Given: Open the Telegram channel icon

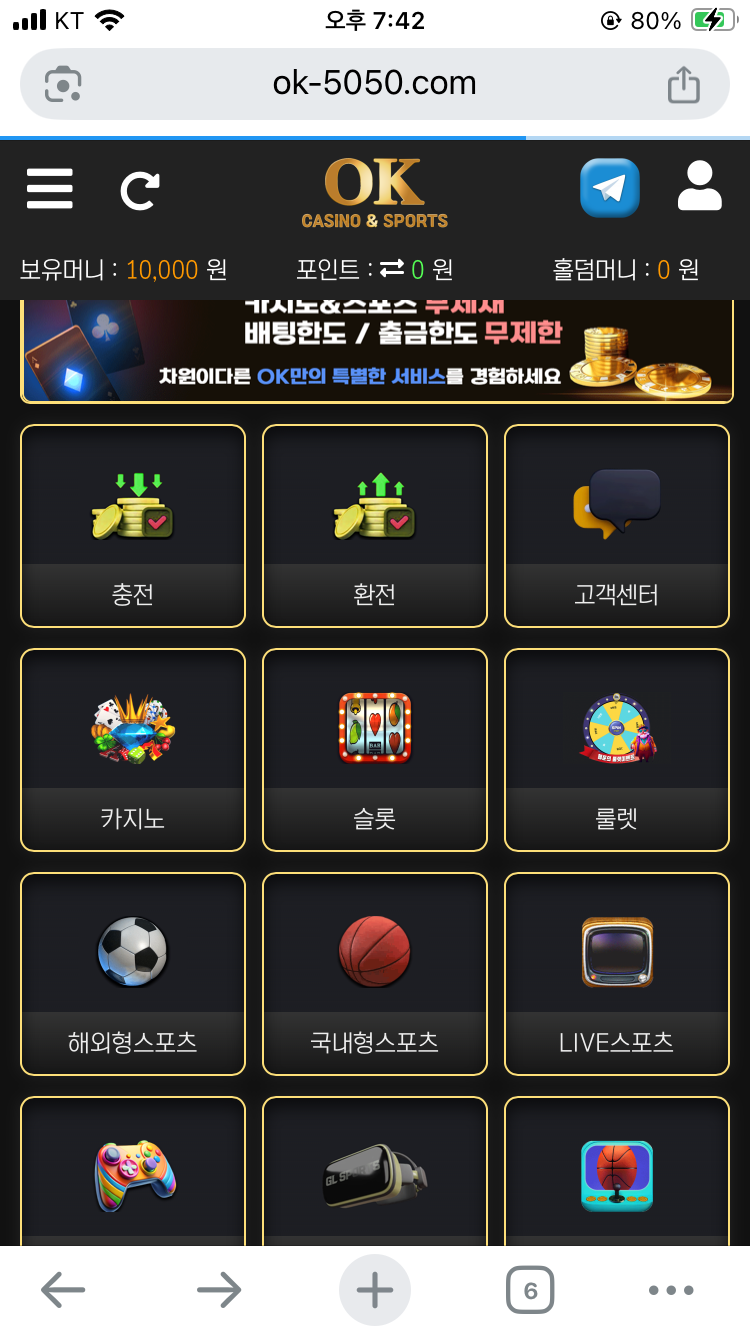Looking at the screenshot, I should [x=609, y=188].
